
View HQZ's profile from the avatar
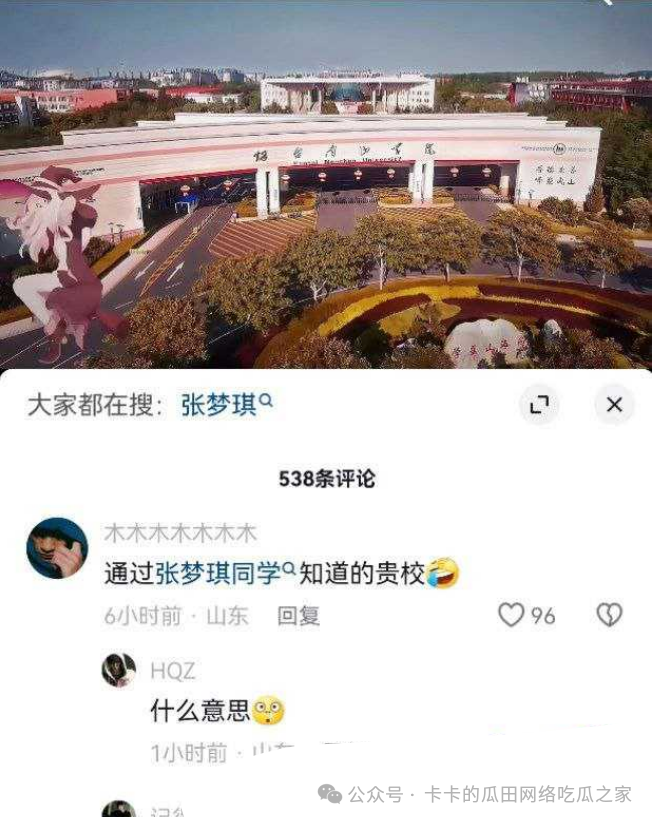119,670
